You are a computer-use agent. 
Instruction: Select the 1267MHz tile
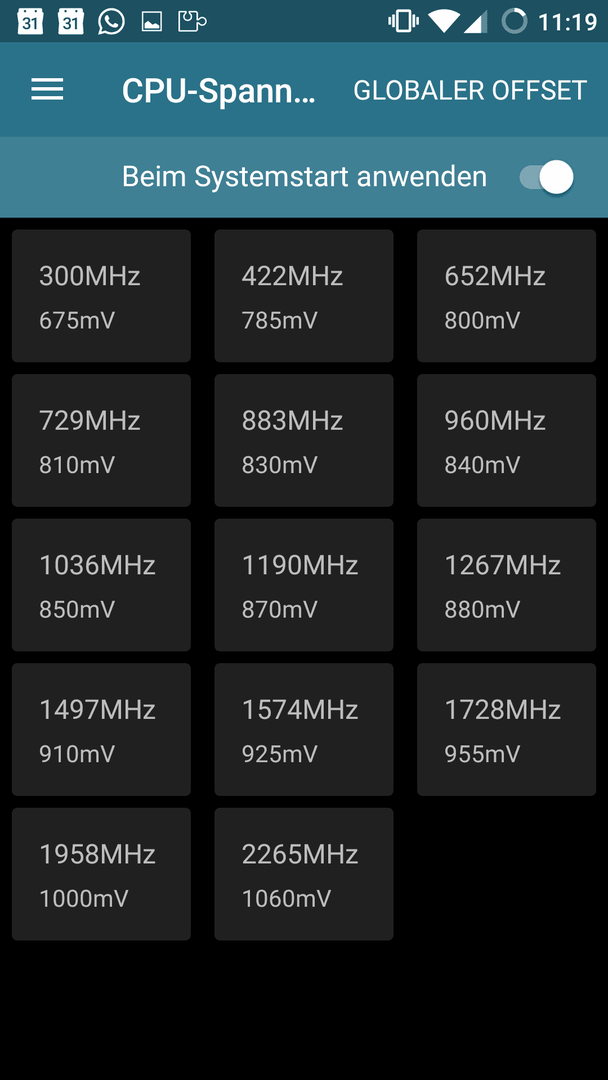point(506,585)
